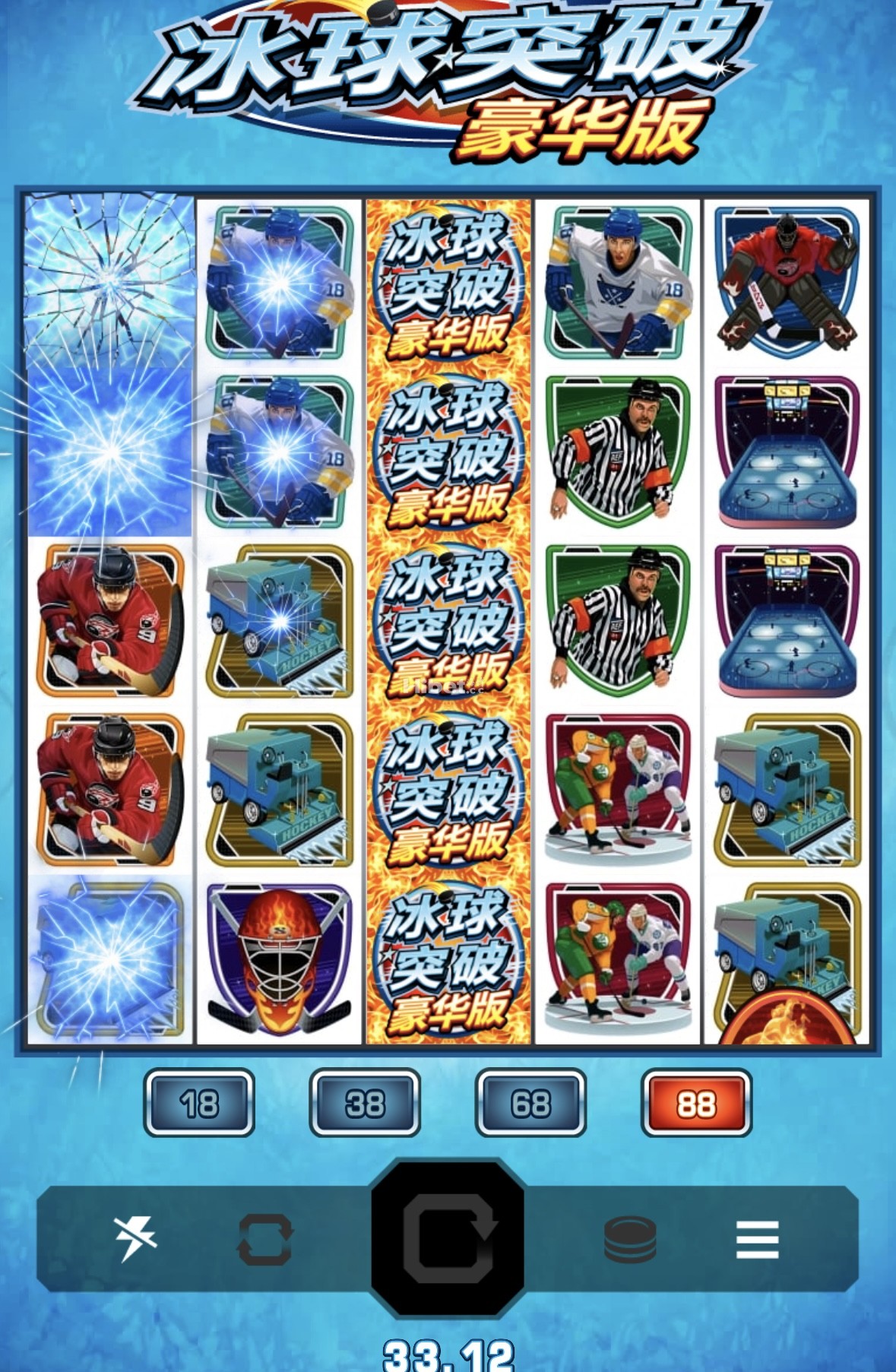Choose the 68 bet option
This screenshot has width=896, height=1372.
(x=530, y=1103)
